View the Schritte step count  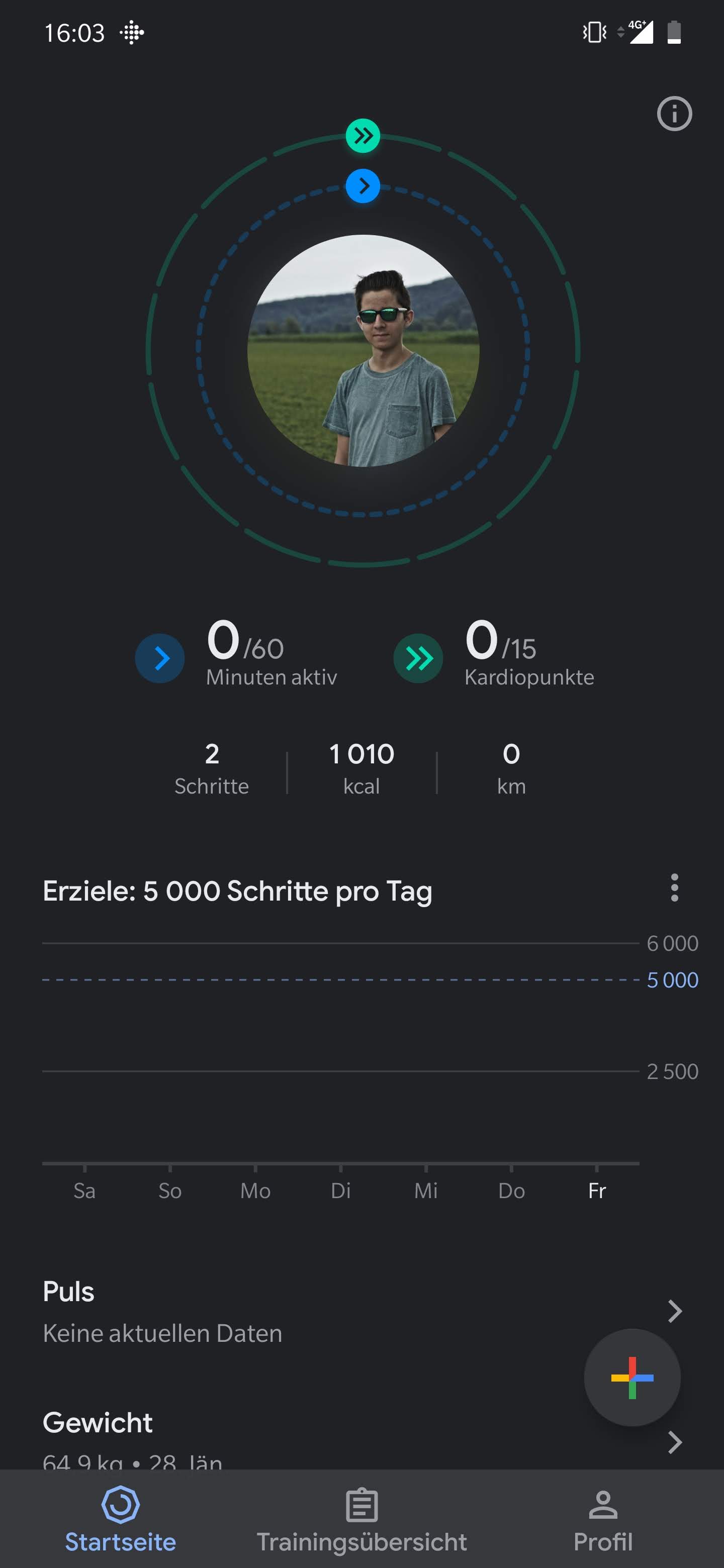pyautogui.click(x=212, y=769)
